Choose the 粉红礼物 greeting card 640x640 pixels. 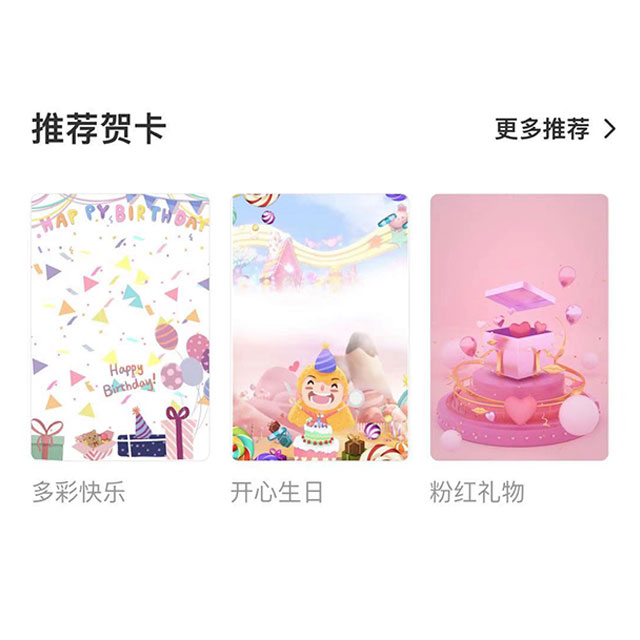click(x=519, y=327)
